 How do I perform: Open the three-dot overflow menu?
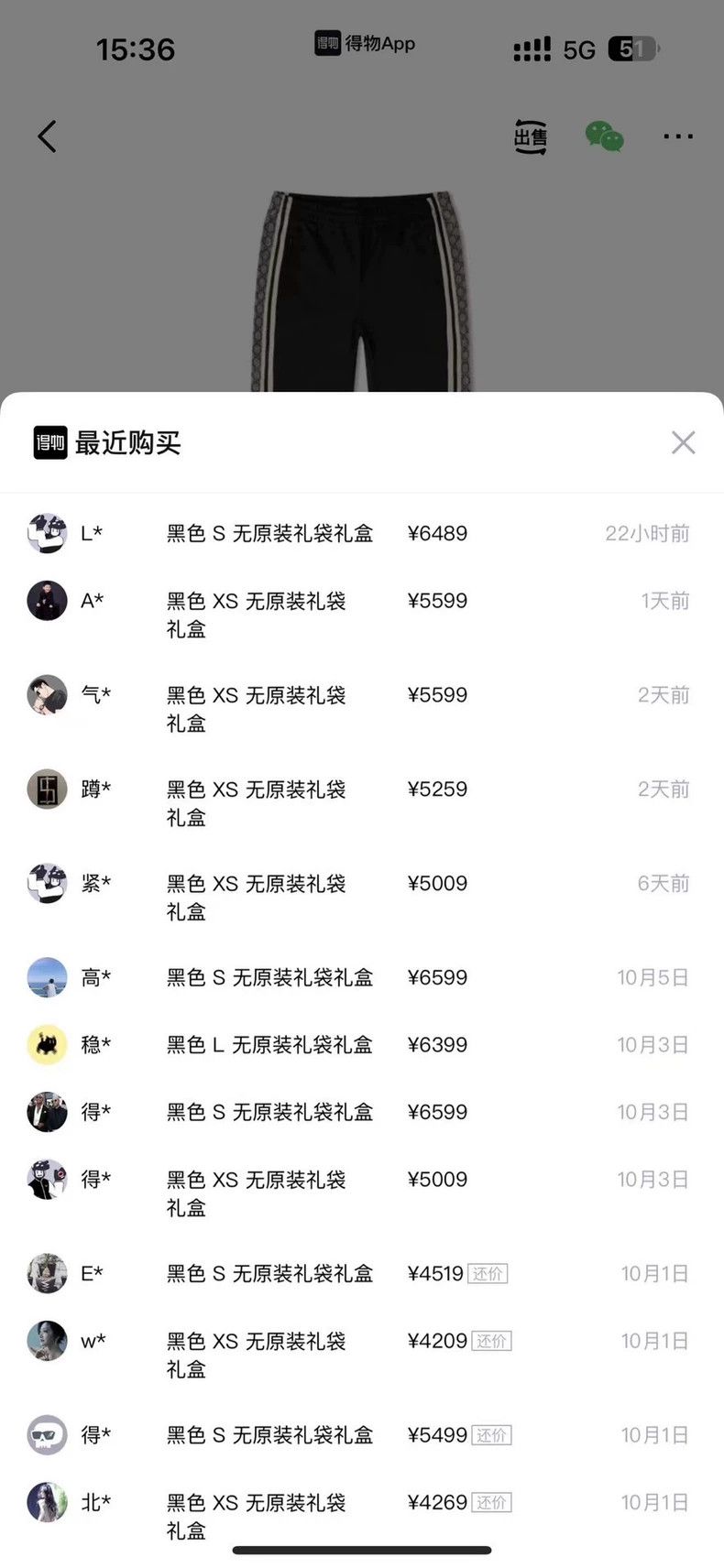(x=678, y=136)
